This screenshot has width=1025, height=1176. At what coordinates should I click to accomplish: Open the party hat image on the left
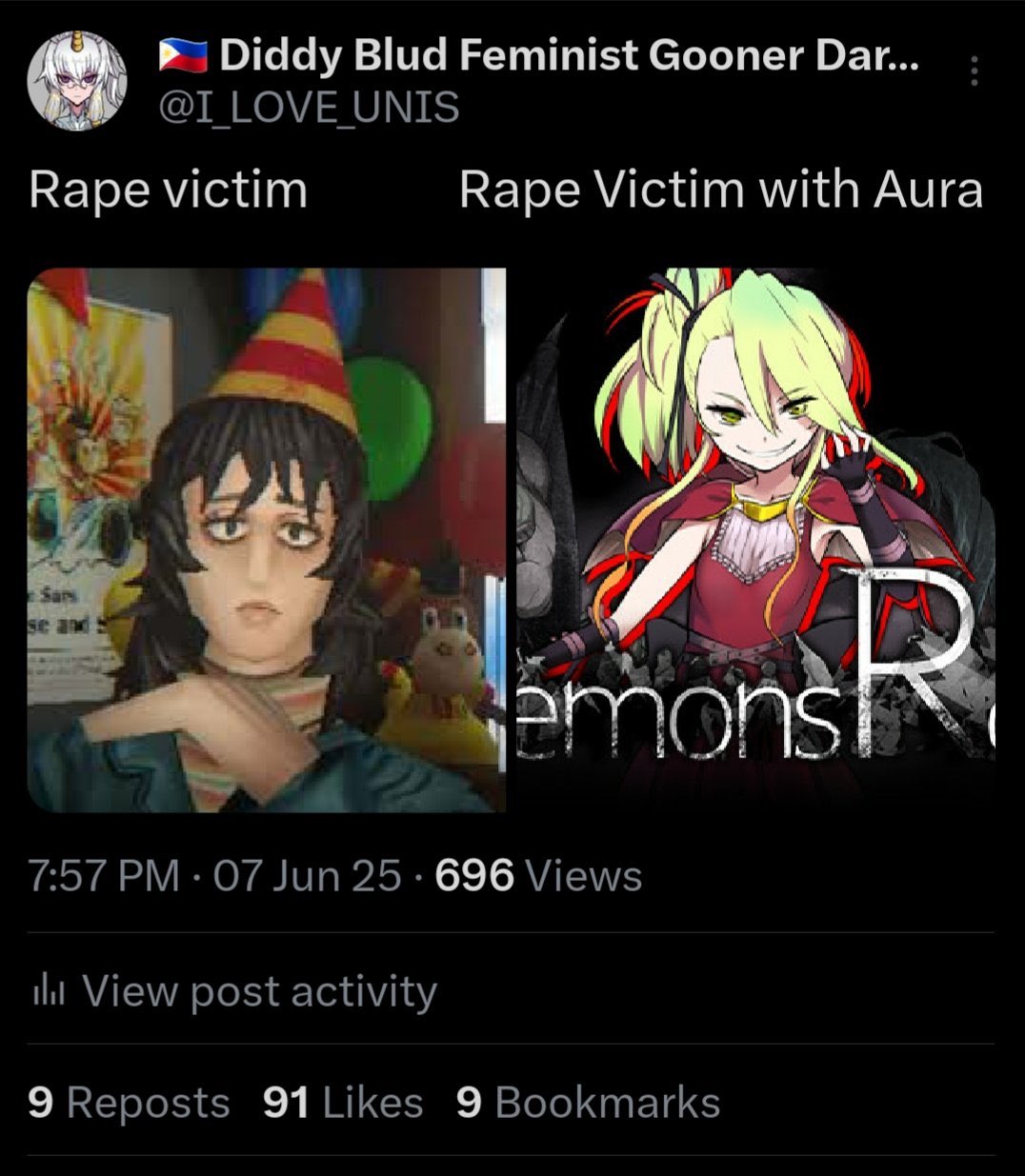coord(267,540)
